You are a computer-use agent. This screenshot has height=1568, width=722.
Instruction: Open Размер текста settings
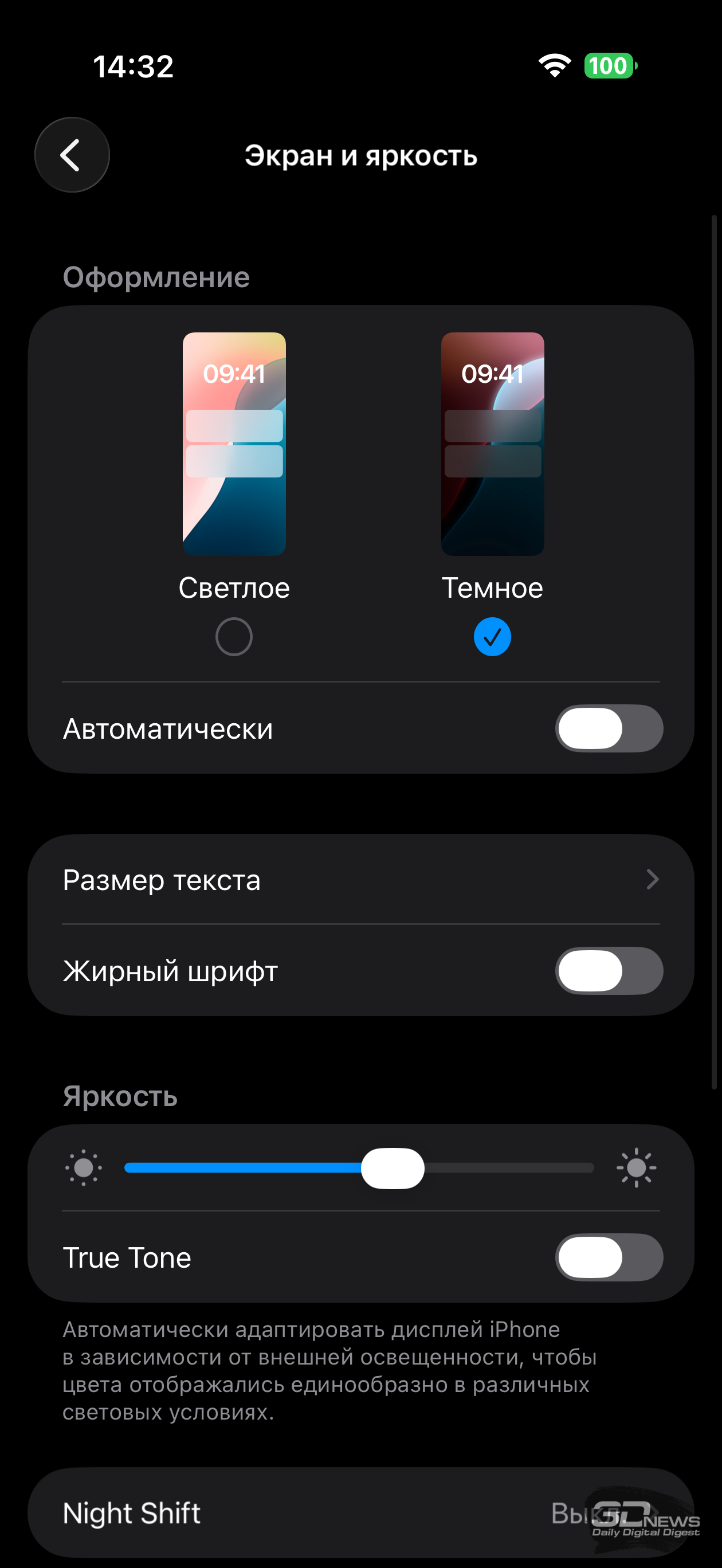pos(360,880)
